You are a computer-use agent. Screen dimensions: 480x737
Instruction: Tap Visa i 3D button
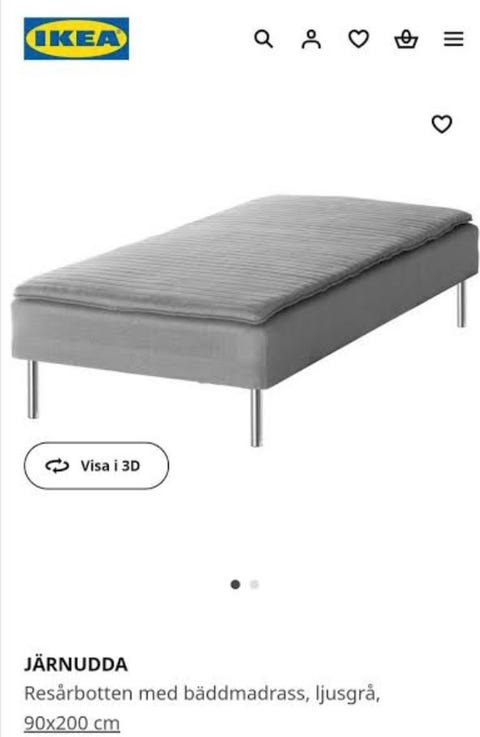[x=96, y=466]
